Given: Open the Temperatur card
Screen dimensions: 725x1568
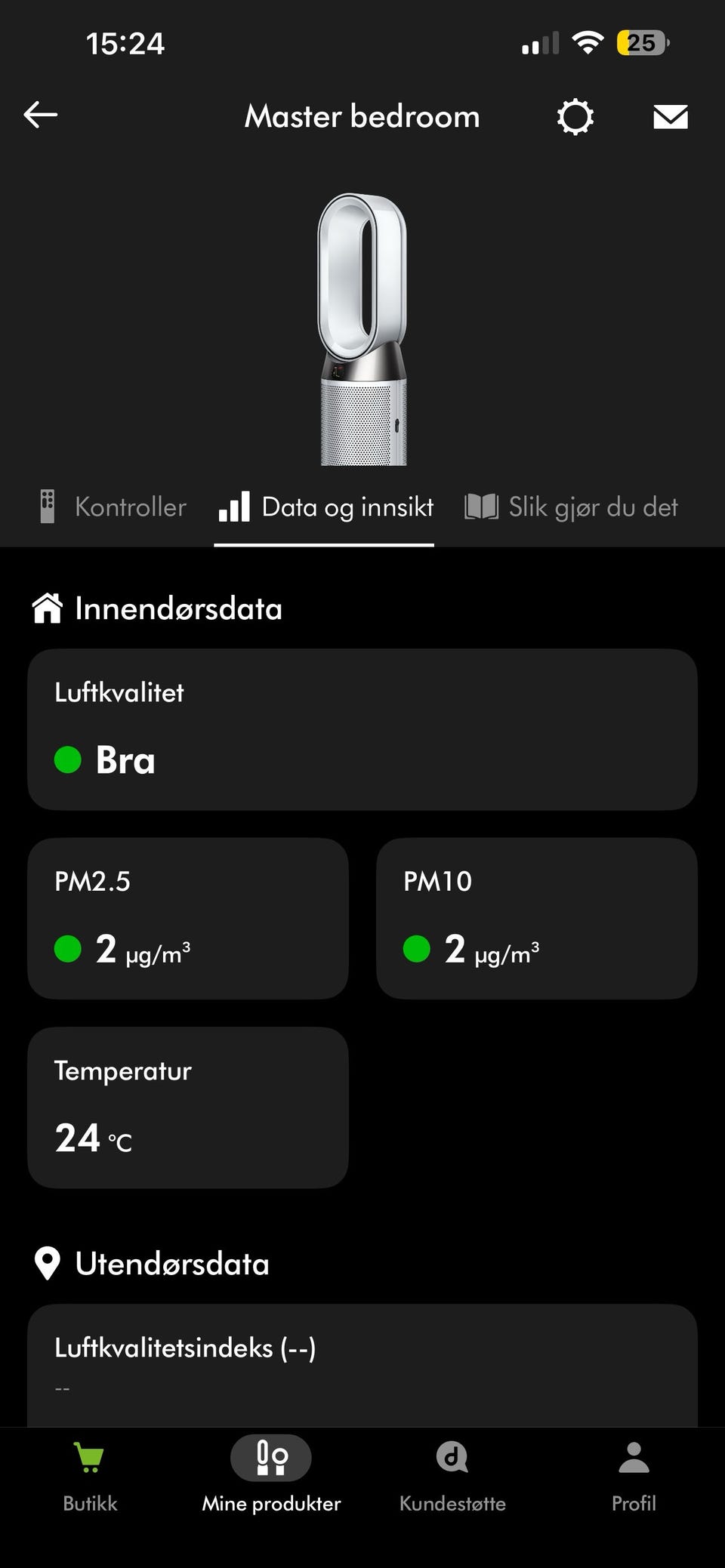Looking at the screenshot, I should [187, 1107].
